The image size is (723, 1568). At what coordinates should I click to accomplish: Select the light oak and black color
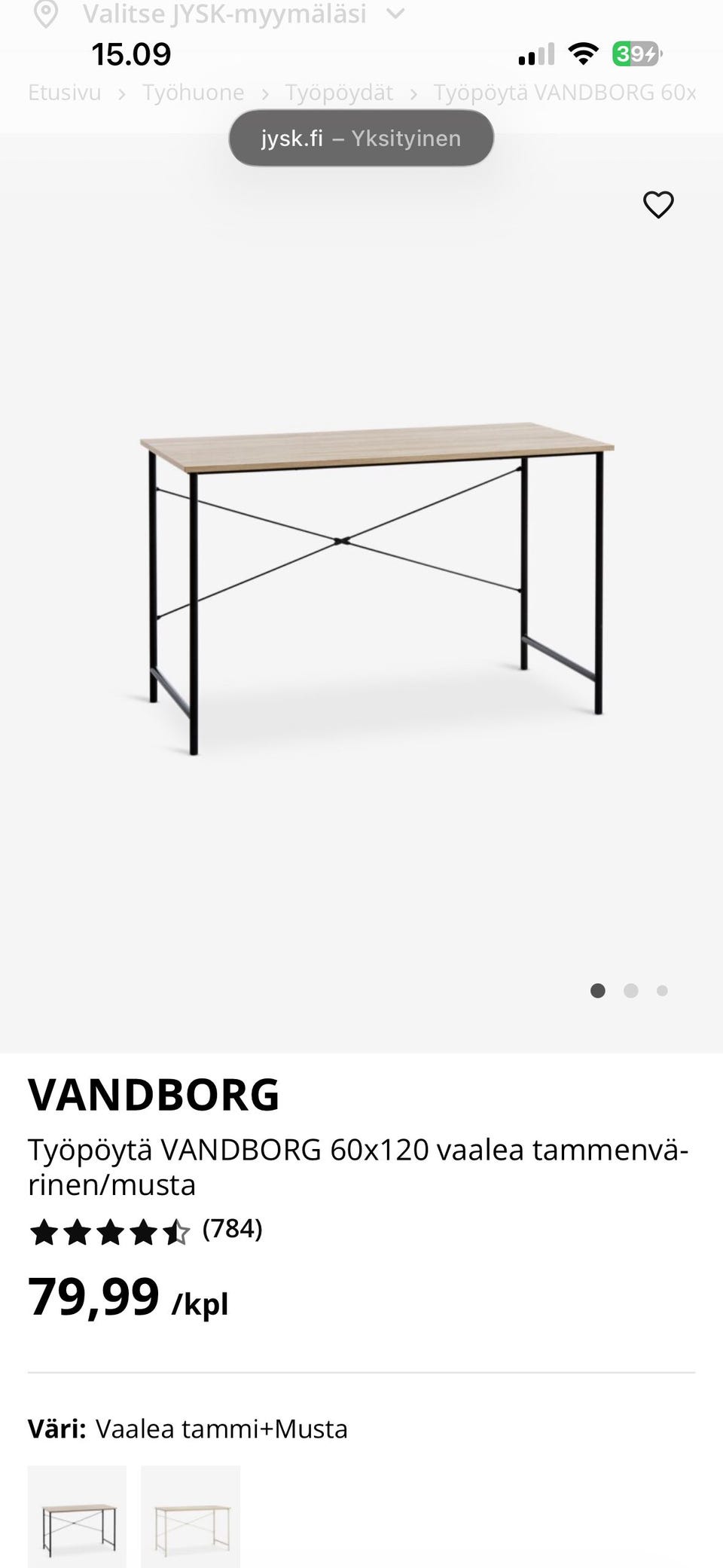coord(77,1515)
